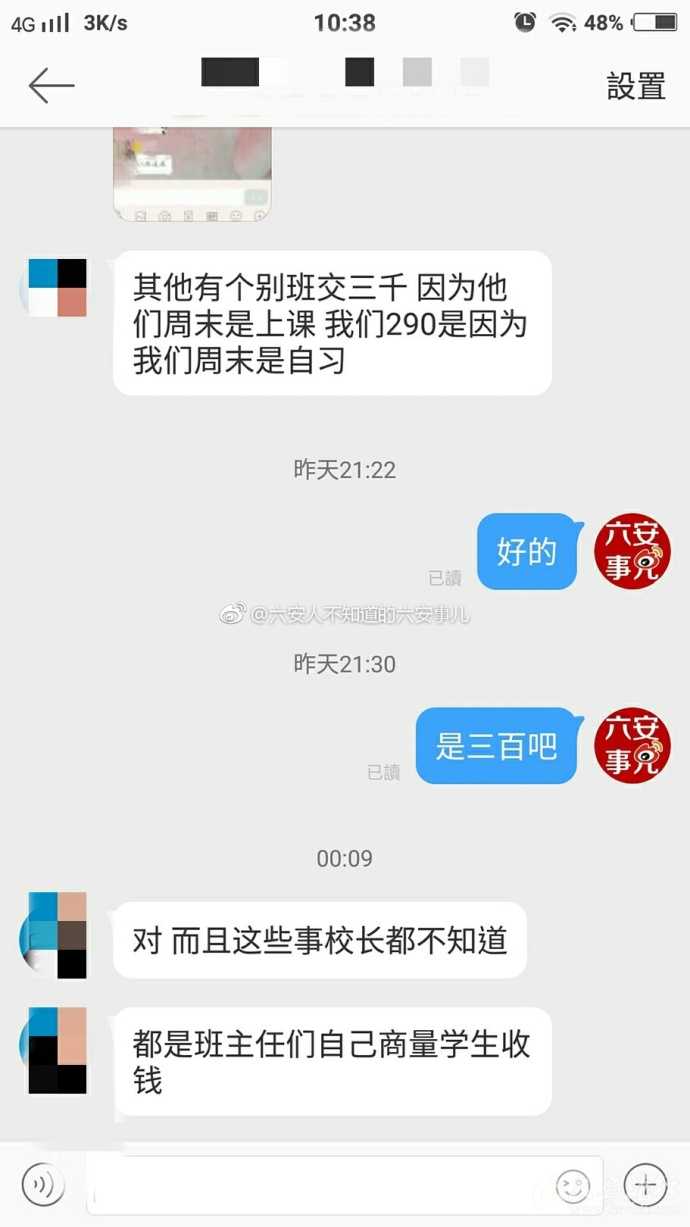Go back using the arrow
The height and width of the screenshot is (1227, 690).
click(51, 86)
